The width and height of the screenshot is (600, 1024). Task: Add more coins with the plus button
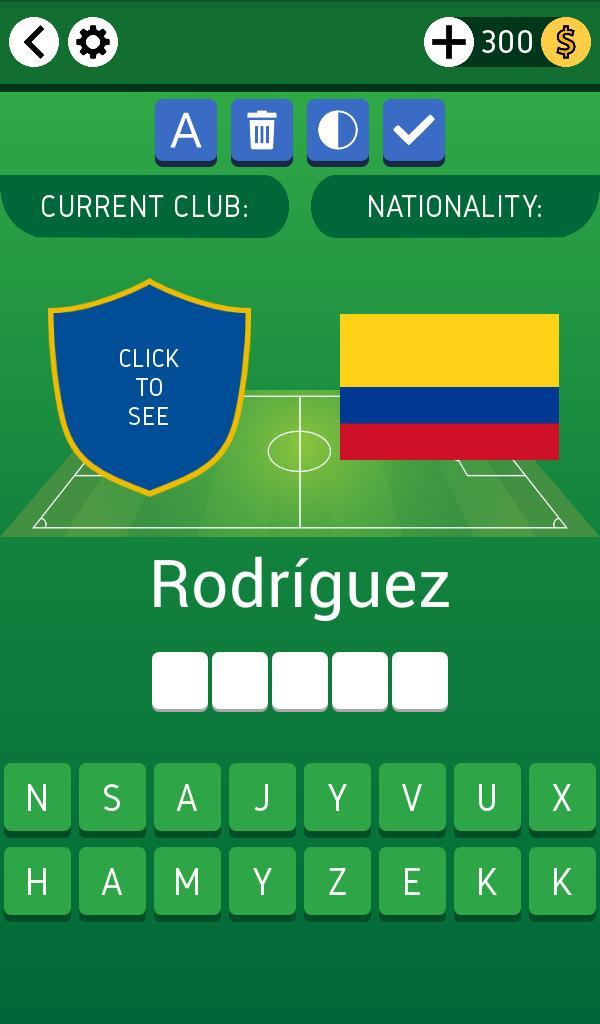(448, 42)
